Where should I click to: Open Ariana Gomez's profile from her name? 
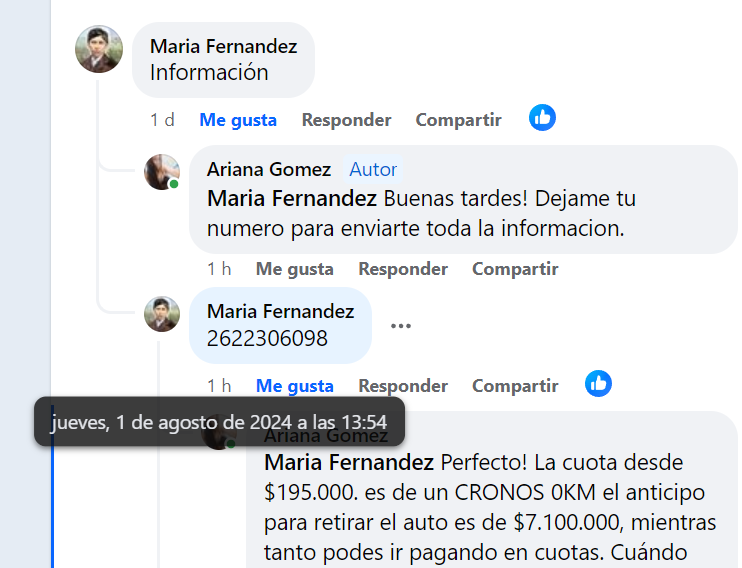269,169
